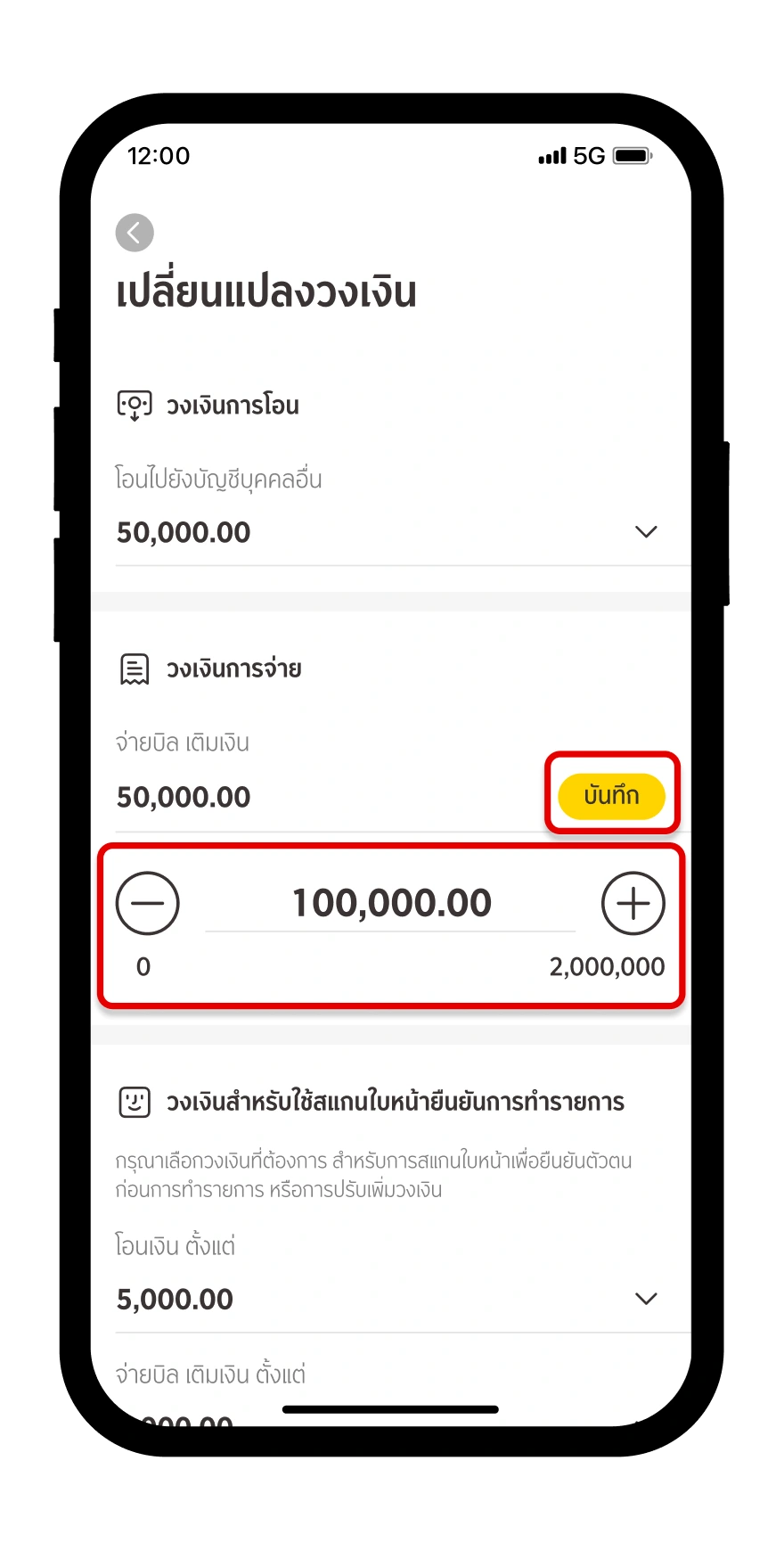Expand the transfer-to-other-accounts limit dropdown
784x1551 pixels.
point(645,532)
